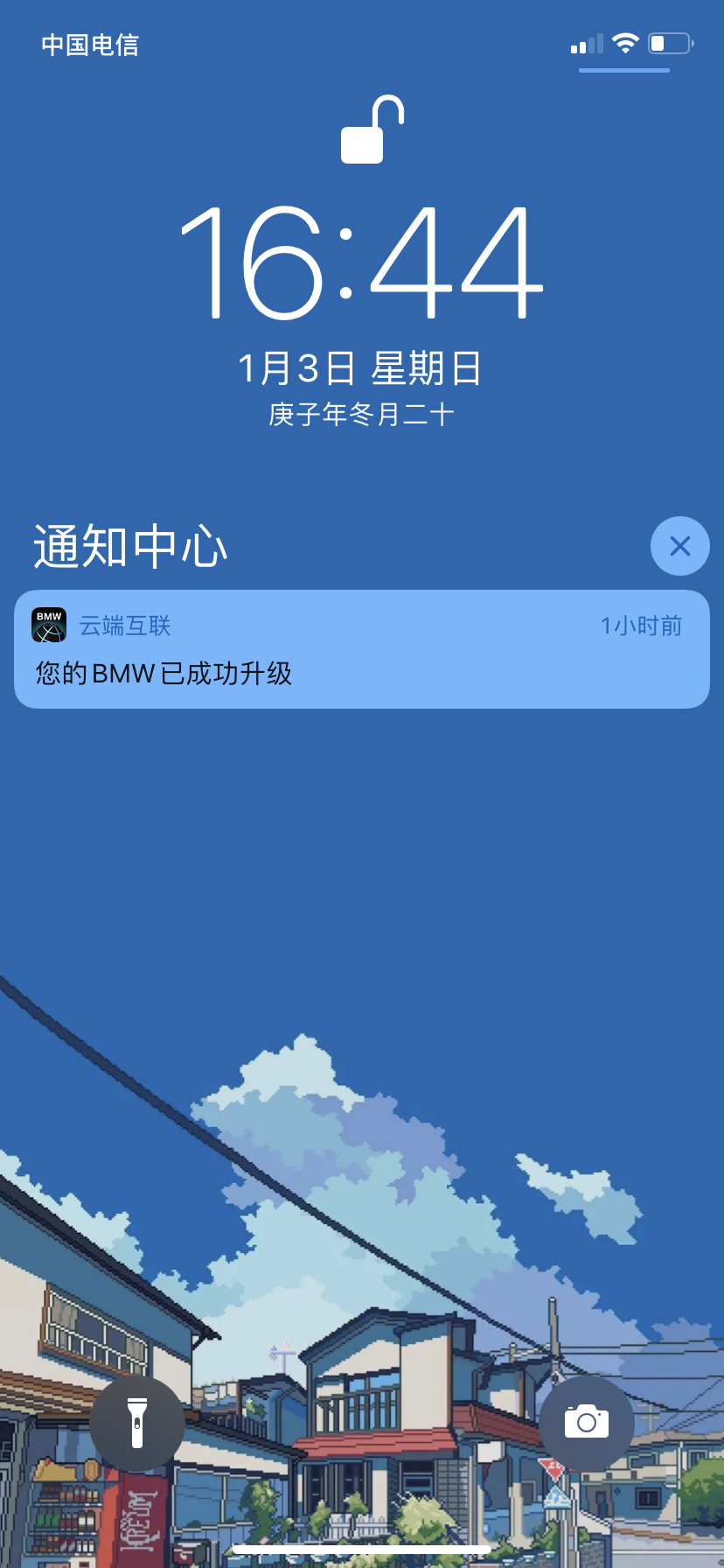This screenshot has width=724, height=1568.
Task: Turn on the flashlight
Action: [x=137, y=1423]
